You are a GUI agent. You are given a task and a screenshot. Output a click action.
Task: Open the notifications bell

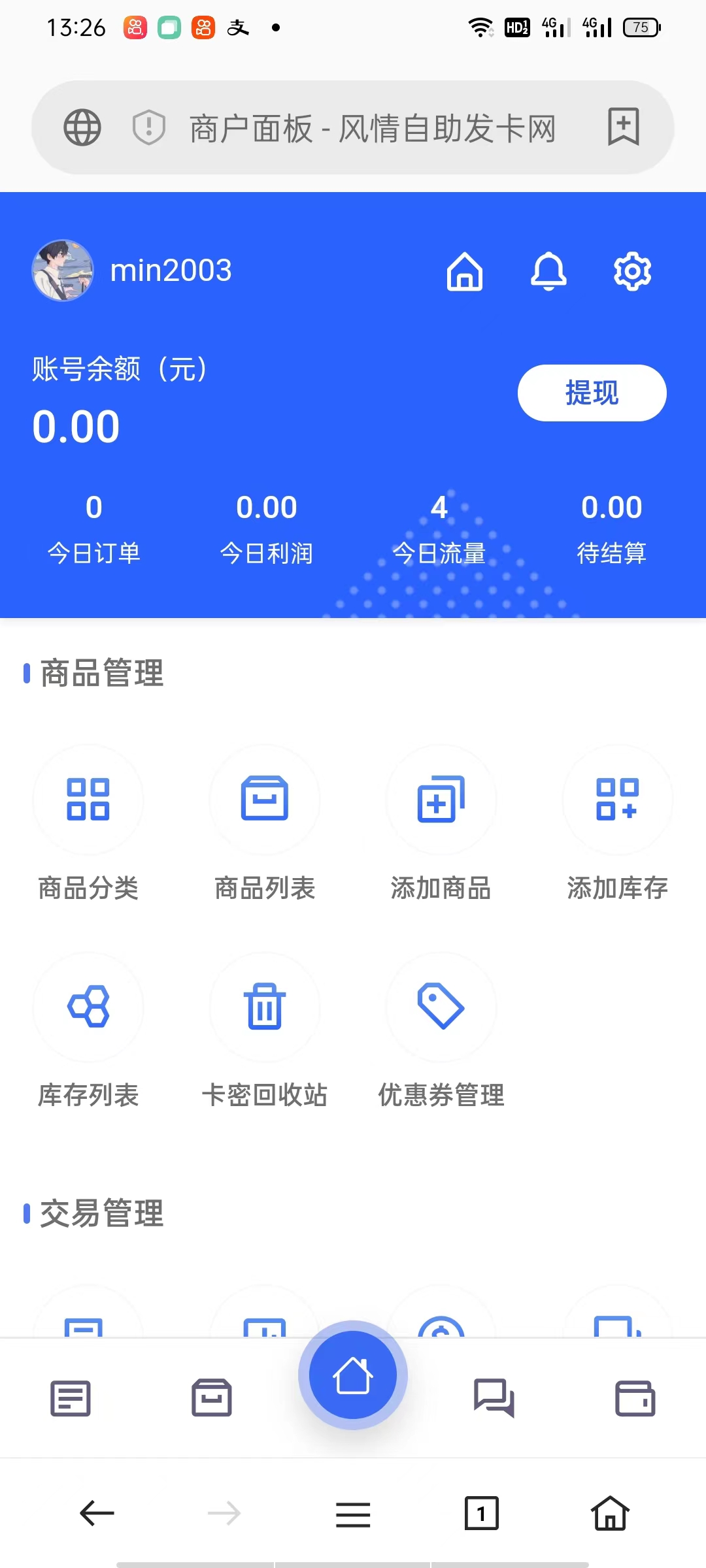tap(548, 272)
